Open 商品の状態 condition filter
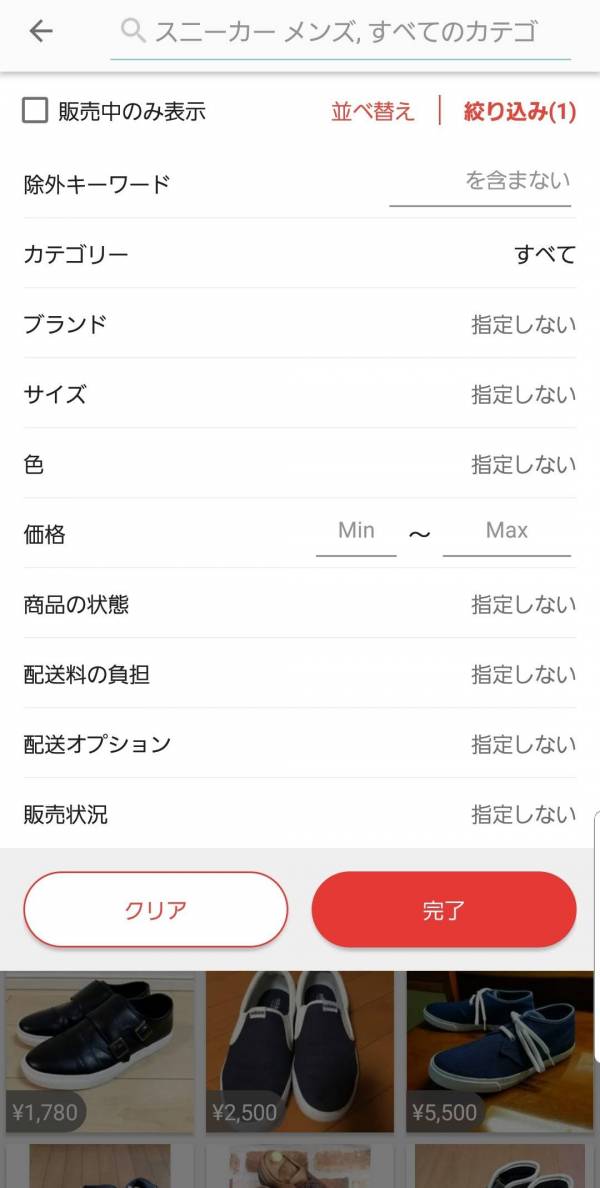Viewport: 600px width, 1188px height. (299, 604)
